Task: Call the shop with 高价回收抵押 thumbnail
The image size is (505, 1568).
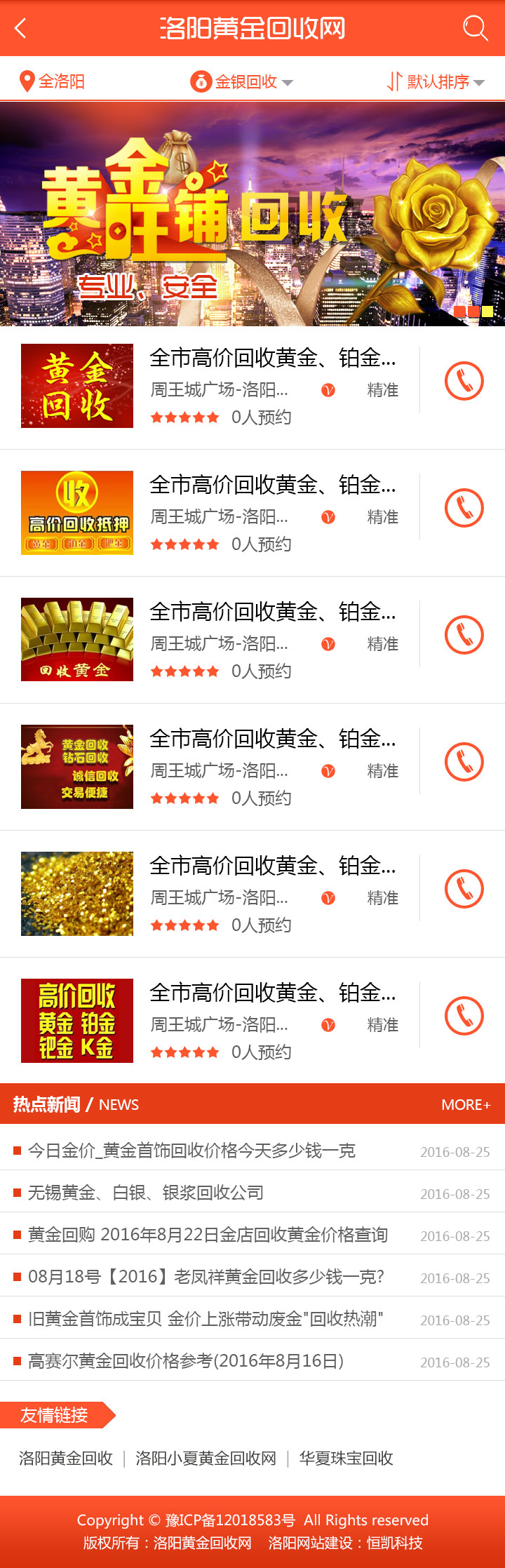Action: coord(464,508)
